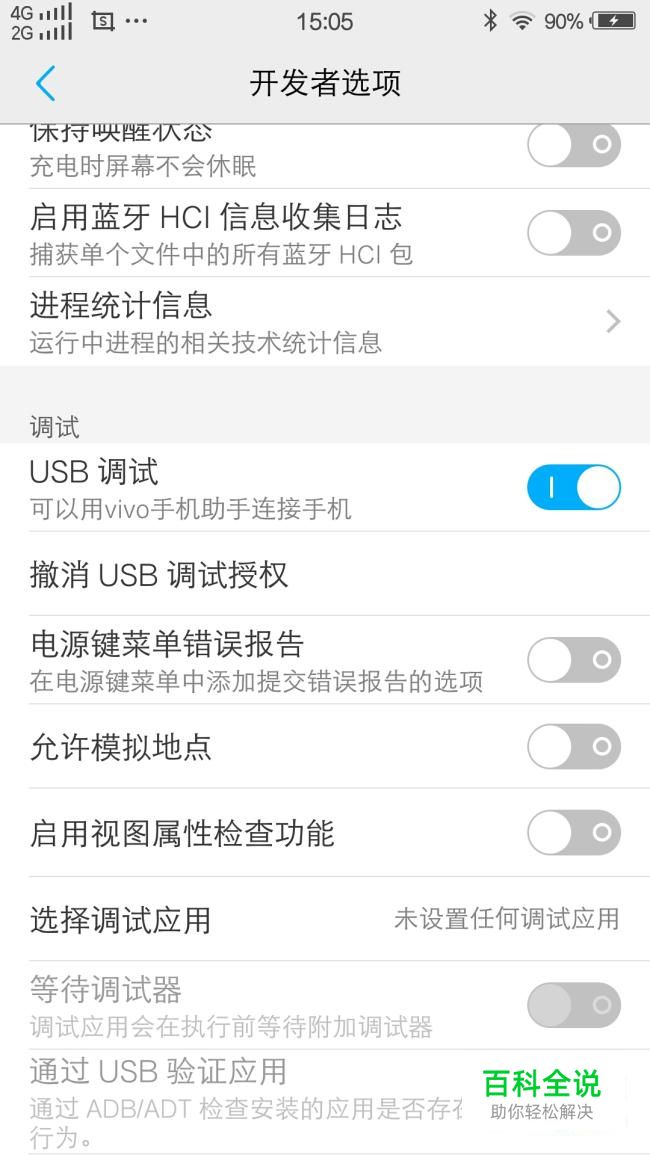Open 进程统计信息

pyautogui.click(x=325, y=322)
